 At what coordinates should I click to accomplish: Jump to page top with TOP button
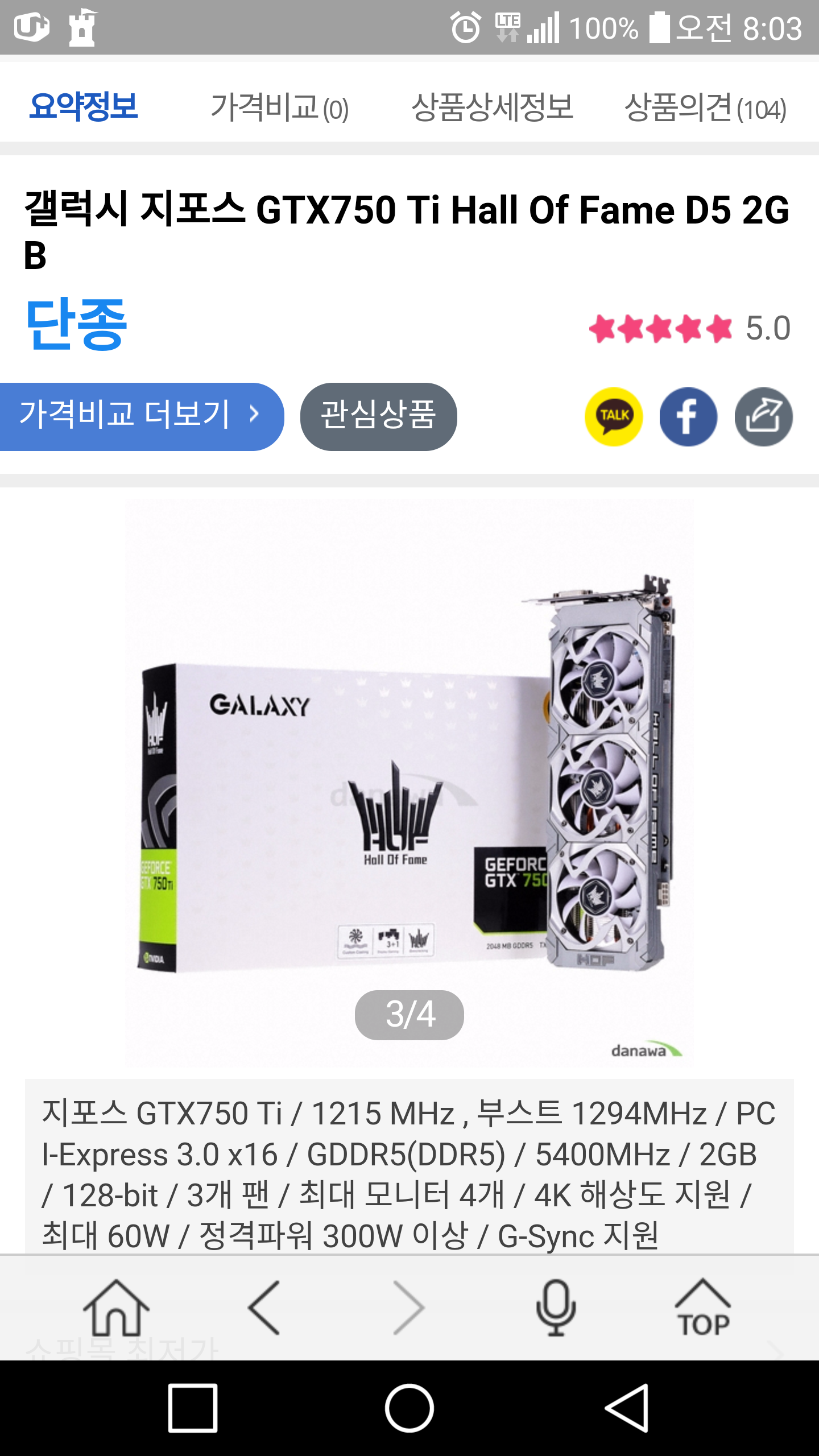pos(703,1308)
